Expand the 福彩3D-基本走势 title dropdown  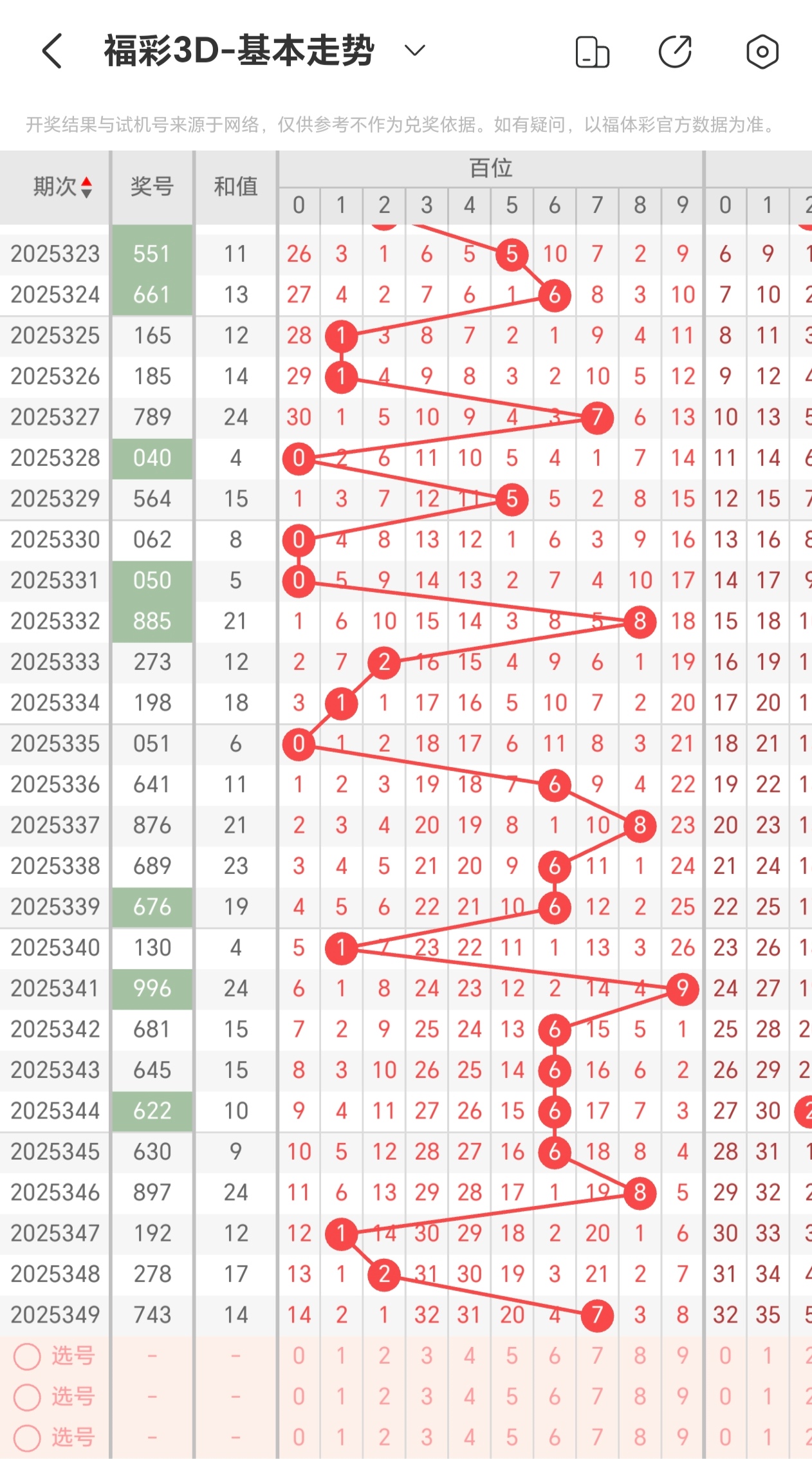[414, 50]
